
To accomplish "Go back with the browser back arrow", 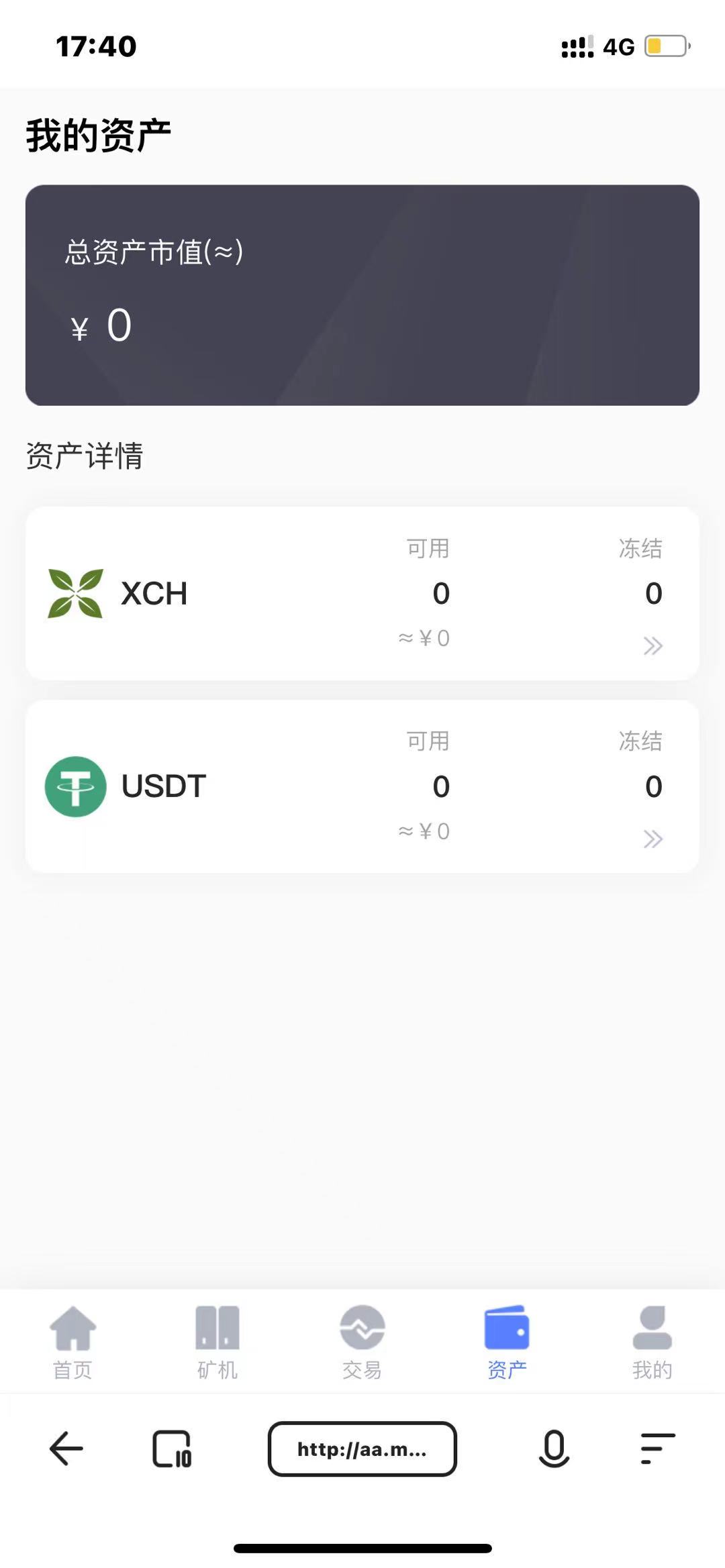I will pyautogui.click(x=66, y=1449).
